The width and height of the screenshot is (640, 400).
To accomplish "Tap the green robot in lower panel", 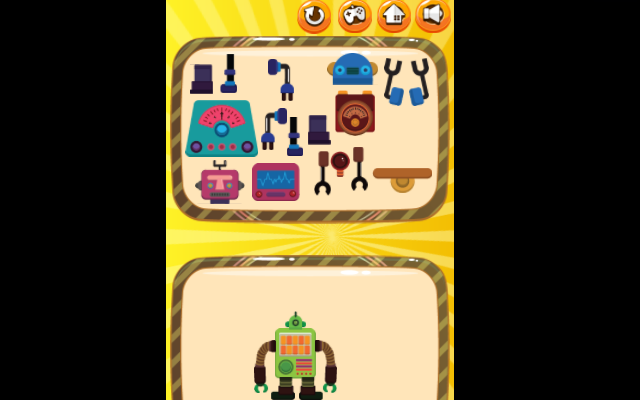I will [295, 355].
